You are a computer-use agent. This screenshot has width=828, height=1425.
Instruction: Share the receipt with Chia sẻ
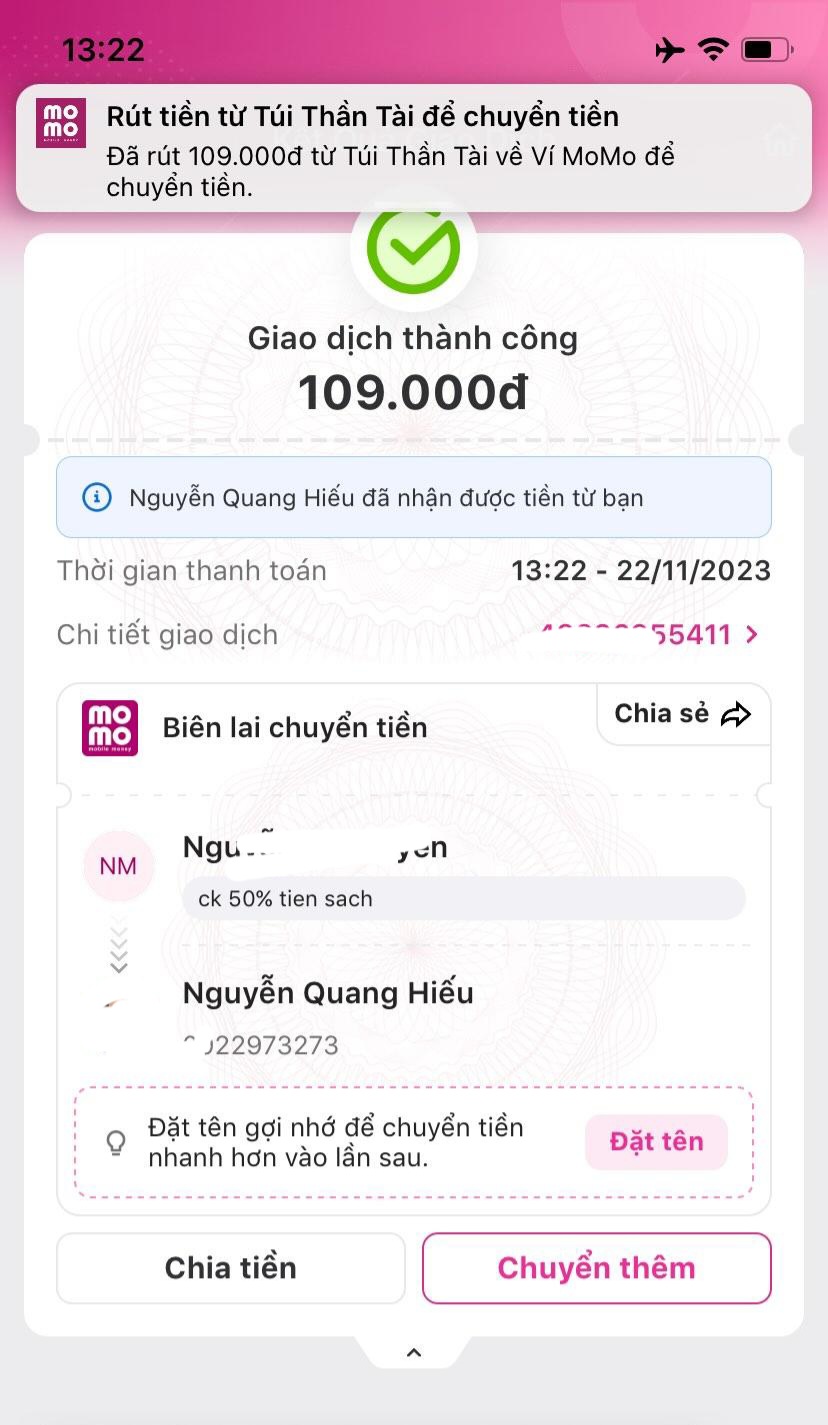pos(683,714)
